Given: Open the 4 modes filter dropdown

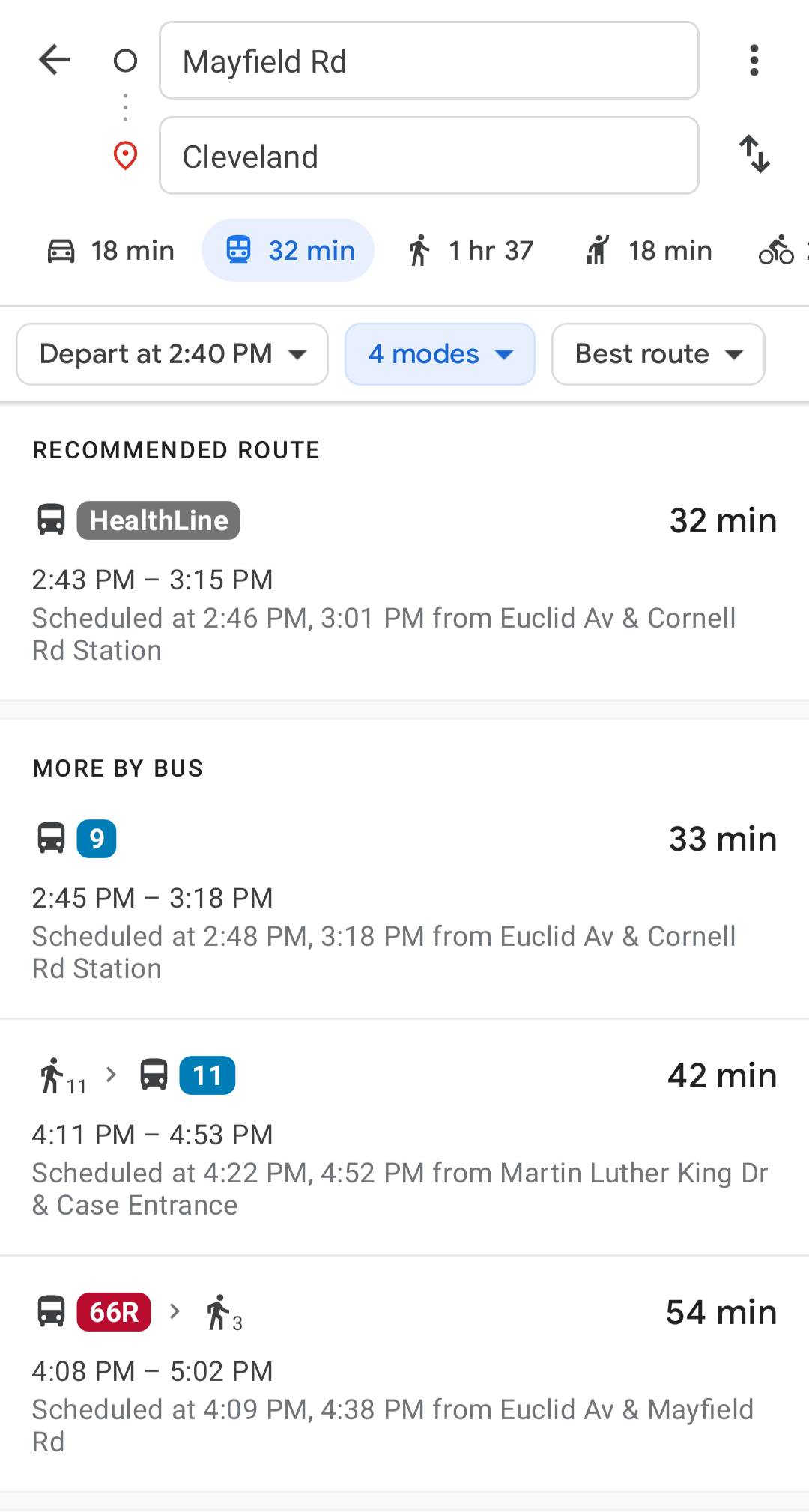Looking at the screenshot, I should click(440, 354).
